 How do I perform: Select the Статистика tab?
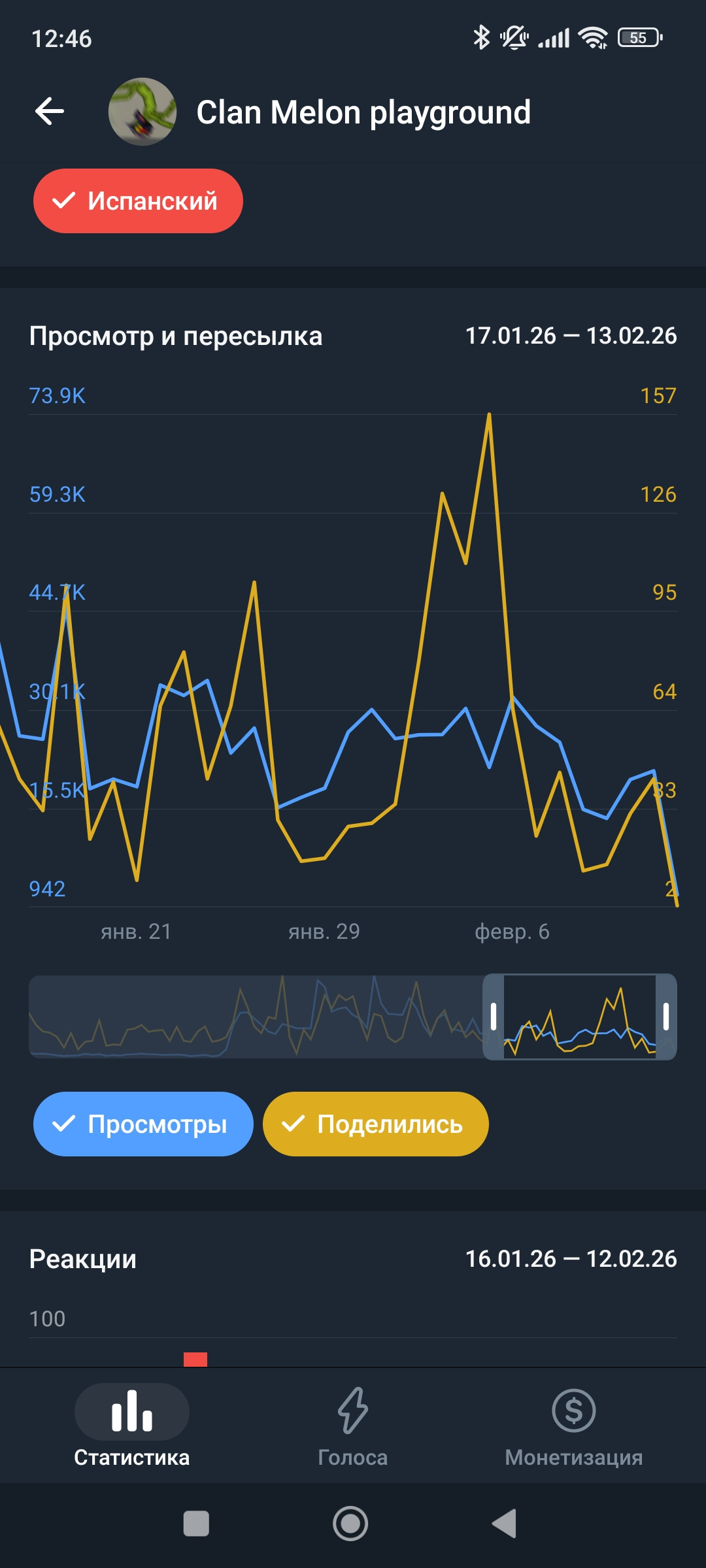pyautogui.click(x=132, y=1428)
